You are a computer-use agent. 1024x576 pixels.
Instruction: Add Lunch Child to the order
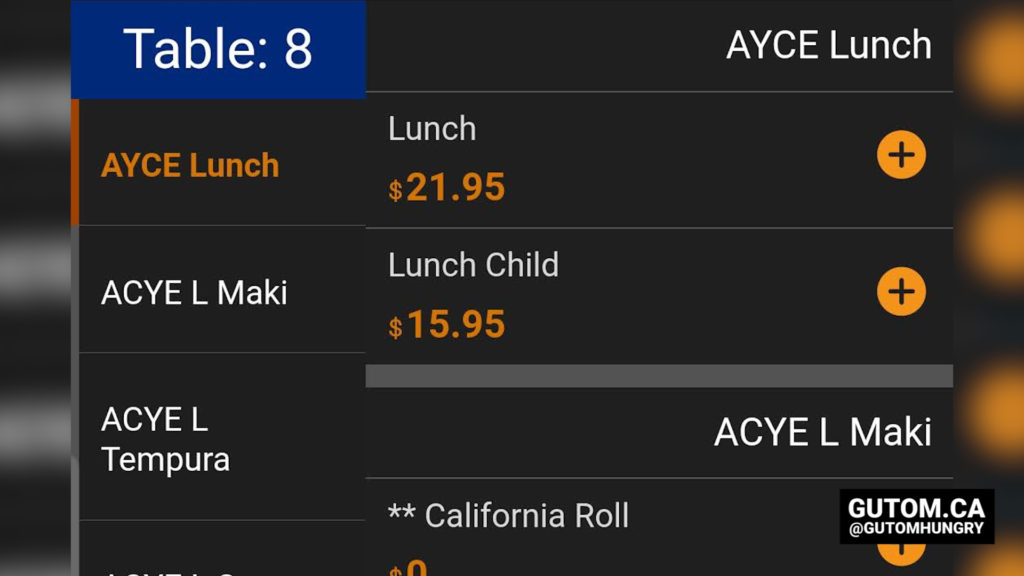tap(901, 292)
